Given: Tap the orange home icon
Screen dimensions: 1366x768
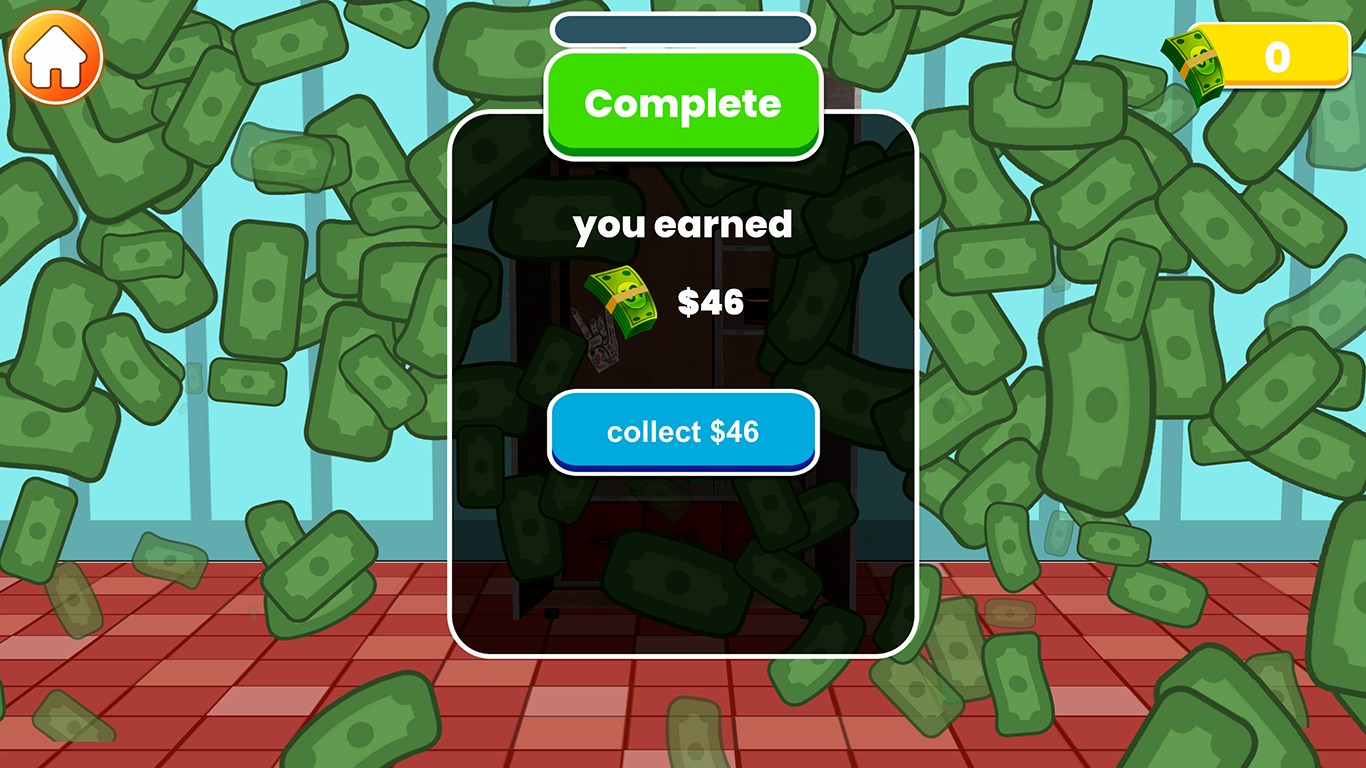Looking at the screenshot, I should 56,58.
